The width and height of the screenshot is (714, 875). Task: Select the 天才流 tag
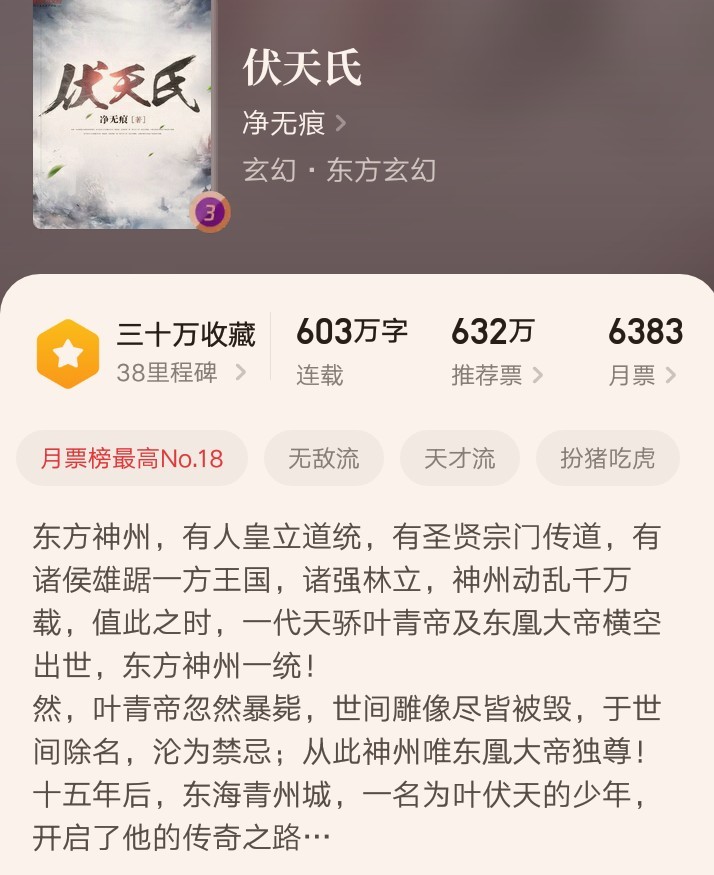click(459, 459)
